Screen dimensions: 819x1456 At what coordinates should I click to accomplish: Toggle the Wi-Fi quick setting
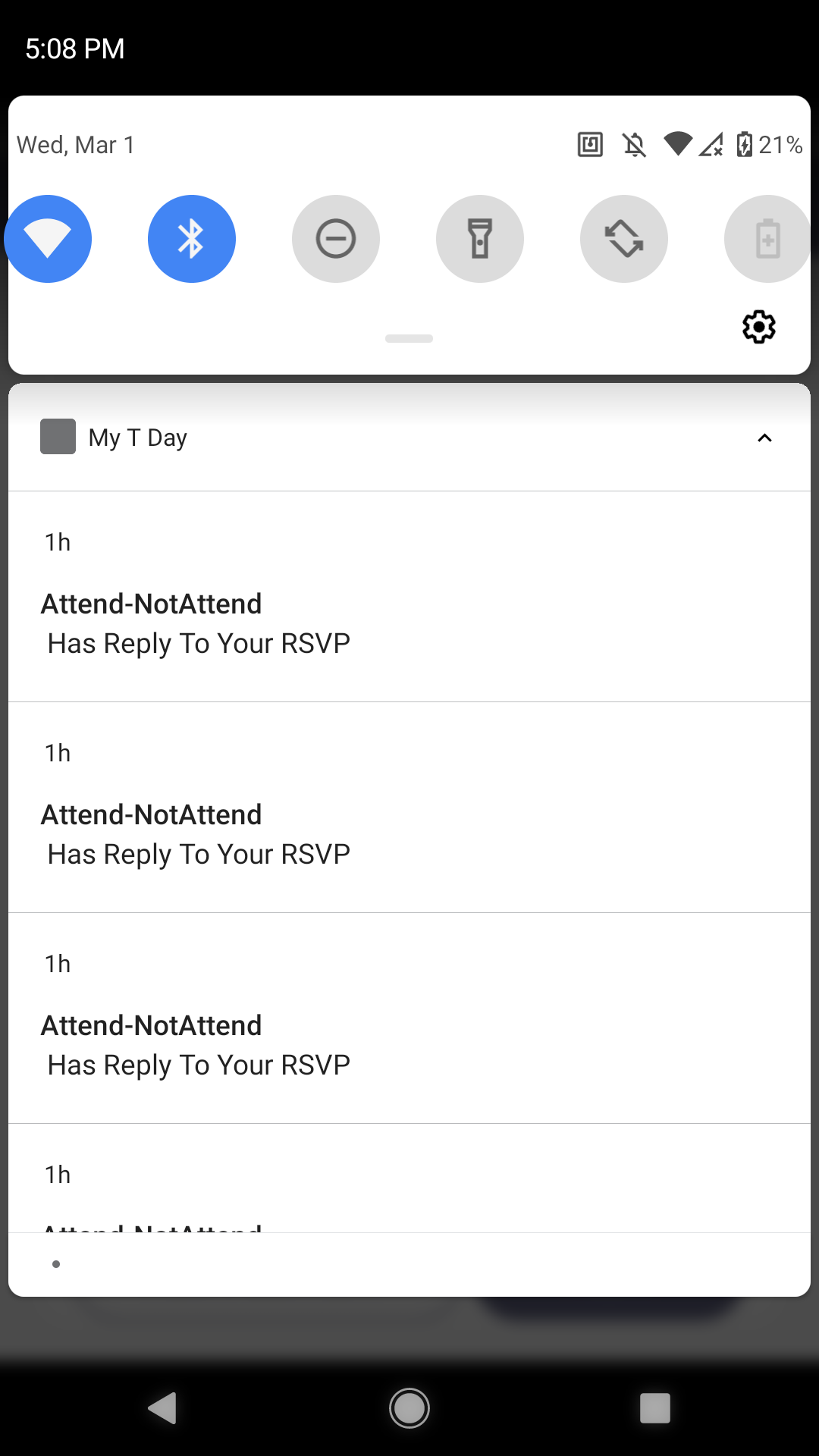point(48,239)
